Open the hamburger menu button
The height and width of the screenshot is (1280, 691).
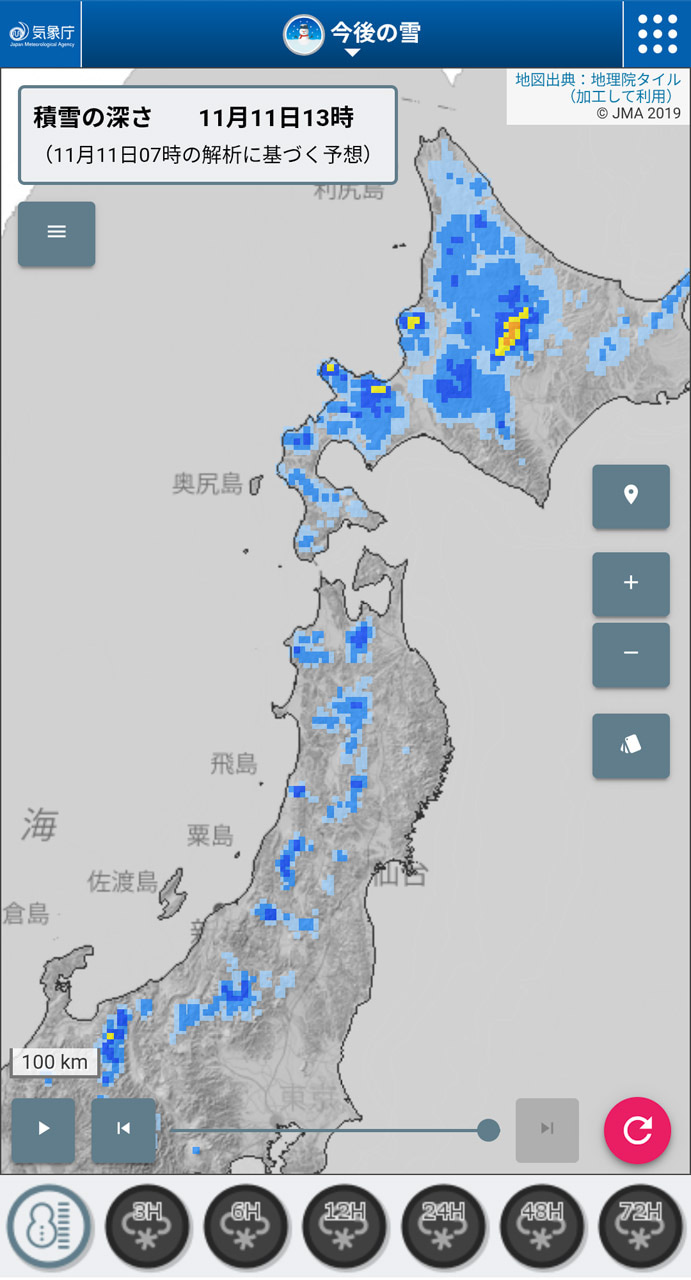pos(57,233)
